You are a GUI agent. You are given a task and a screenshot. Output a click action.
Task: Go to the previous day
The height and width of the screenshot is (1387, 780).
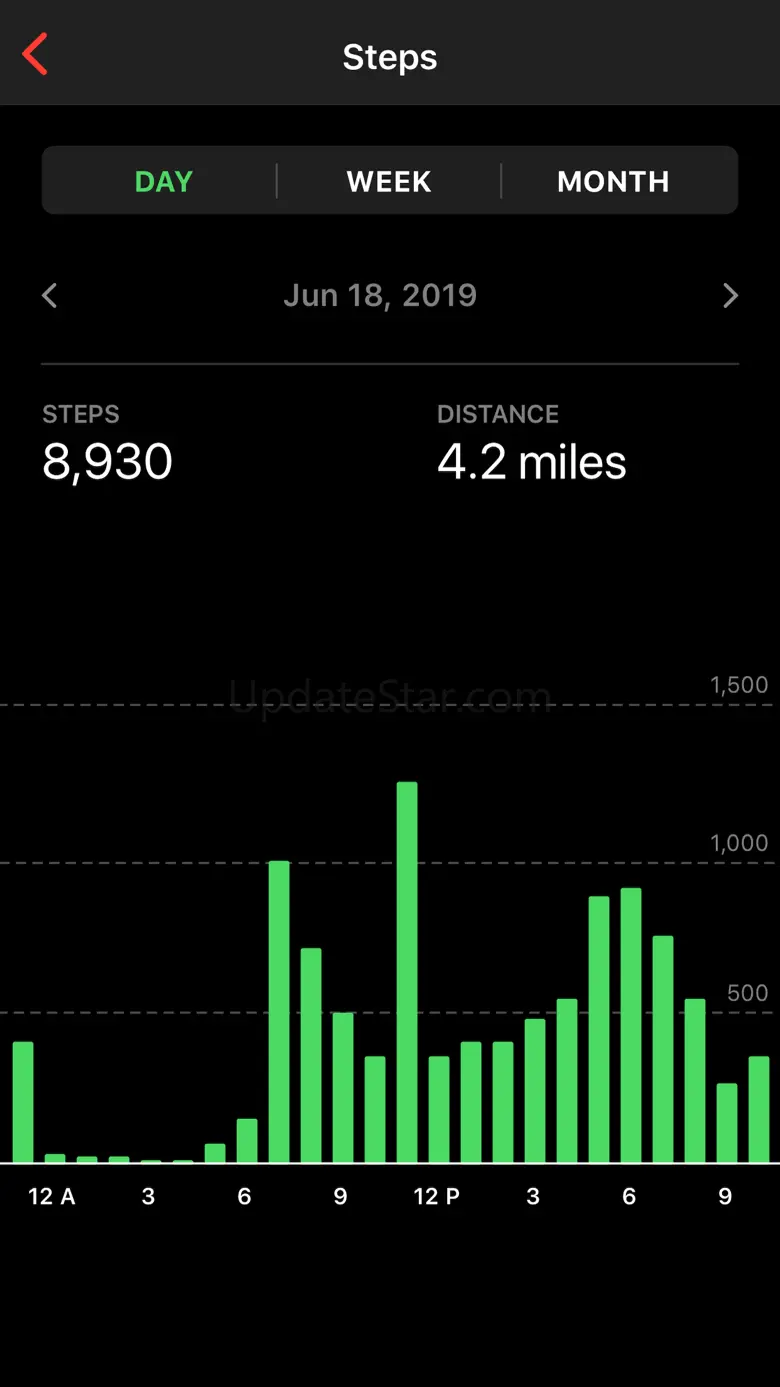click(x=50, y=295)
